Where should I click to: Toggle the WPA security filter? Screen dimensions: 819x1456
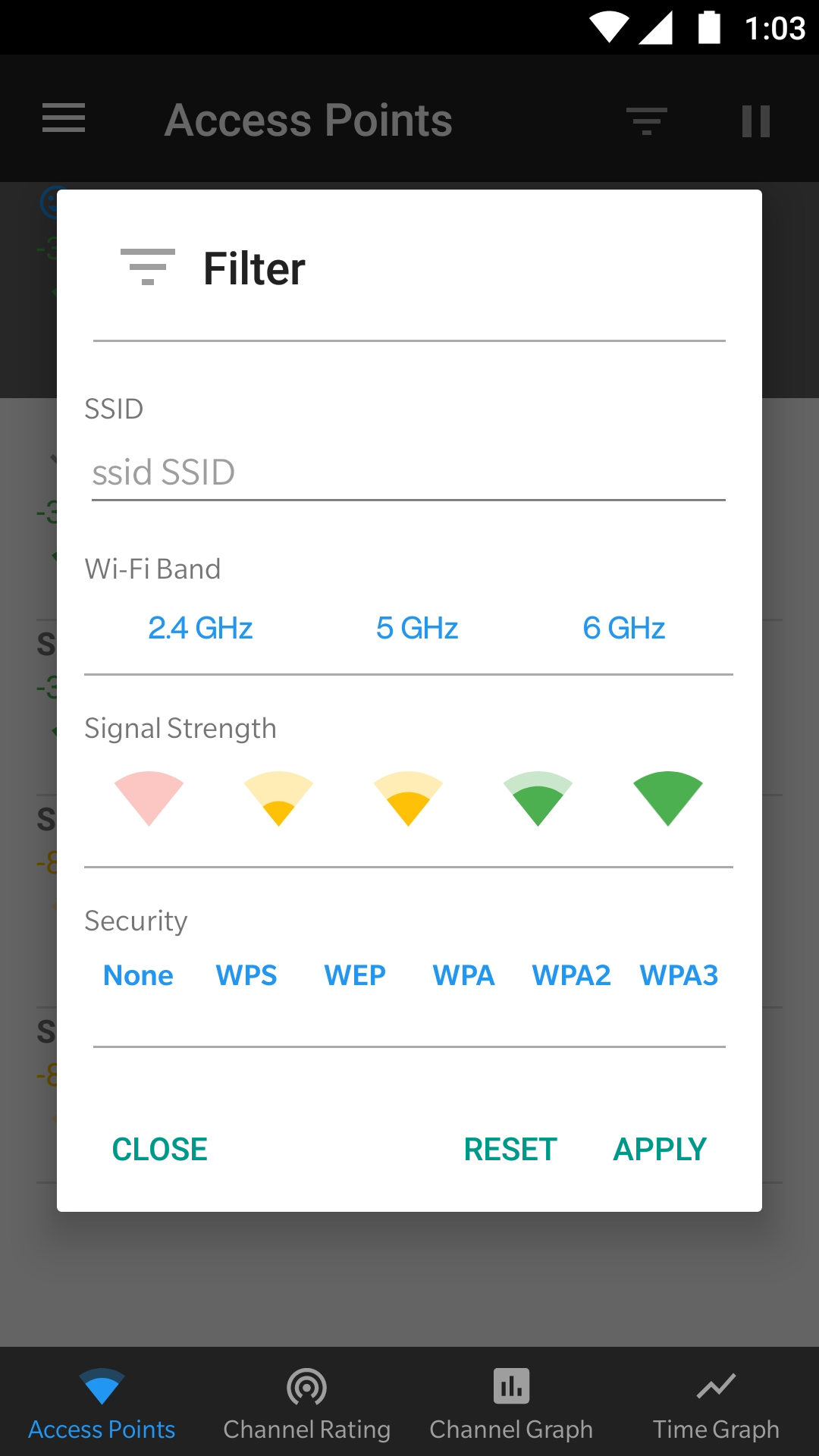[463, 975]
